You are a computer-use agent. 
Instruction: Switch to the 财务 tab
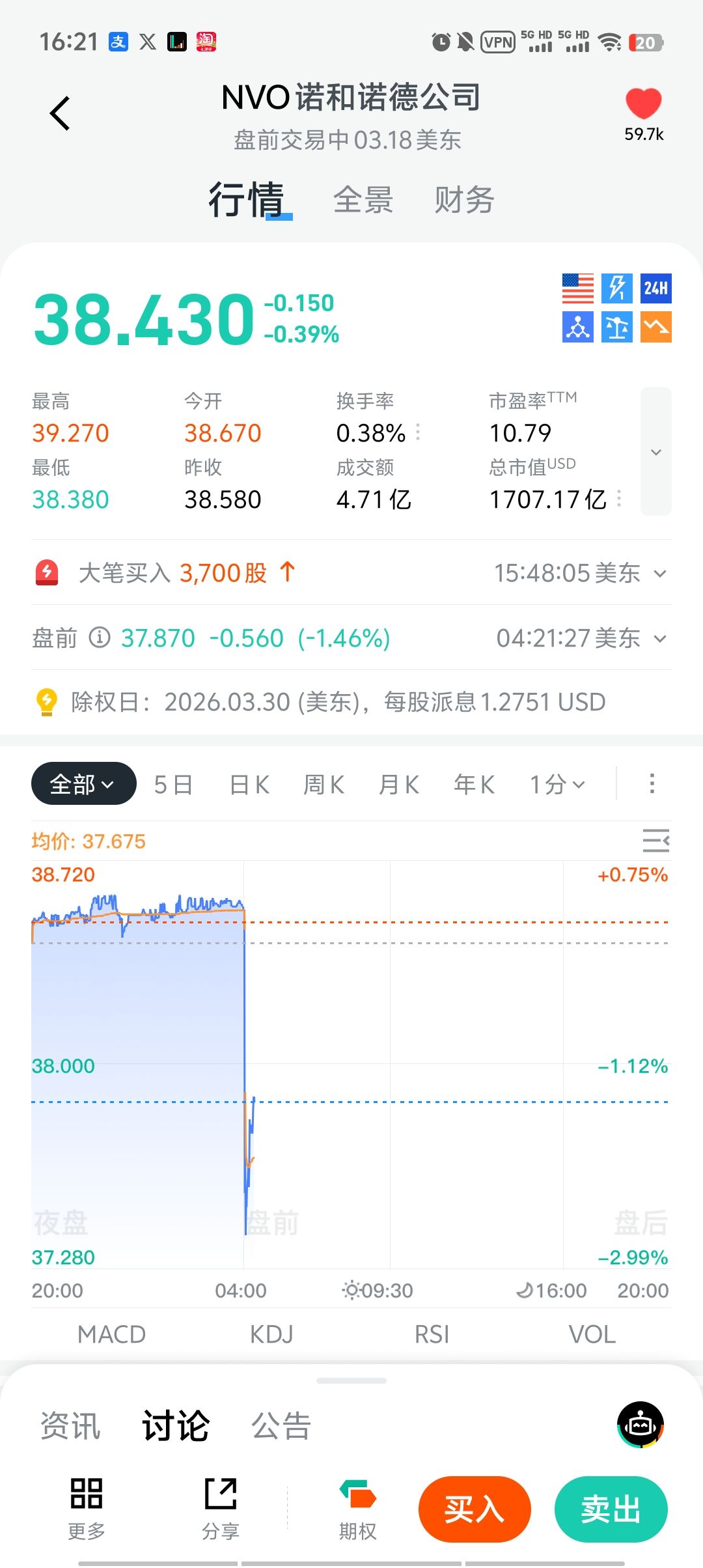pos(464,200)
